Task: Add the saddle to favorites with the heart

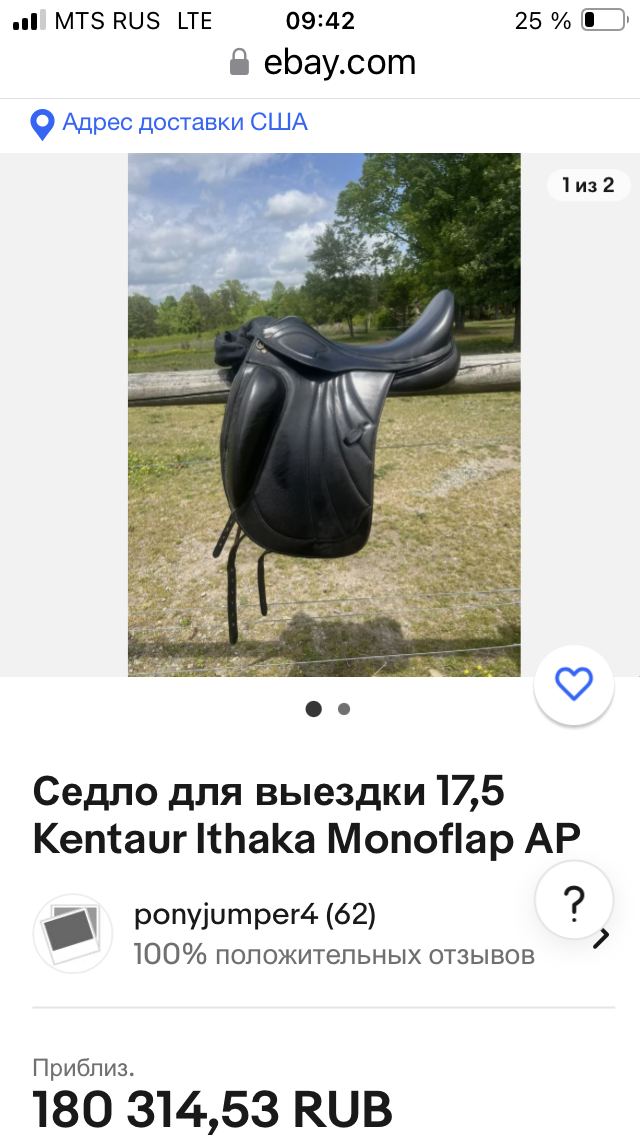Action: pyautogui.click(x=573, y=684)
